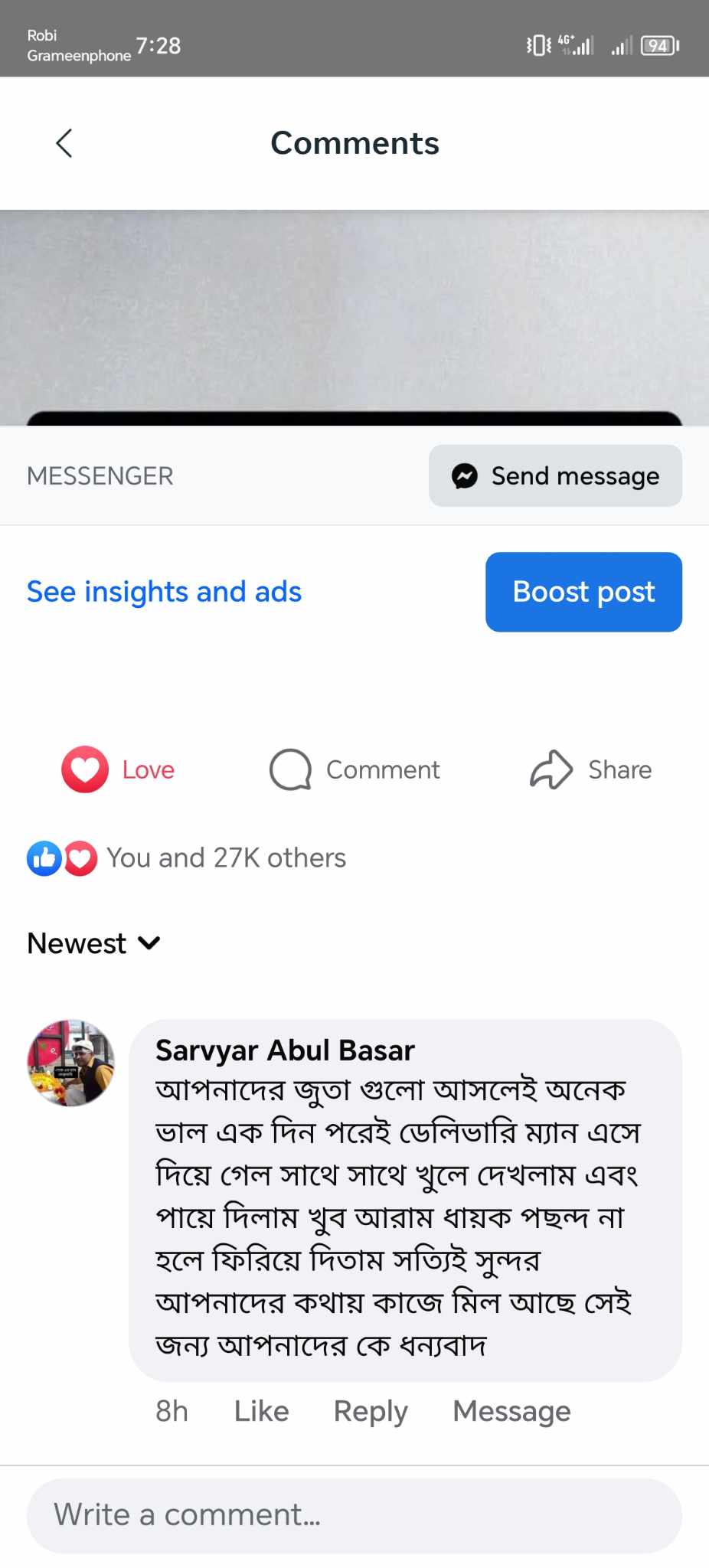
Task: Toggle the Love reaction on the post
Action: [x=119, y=769]
